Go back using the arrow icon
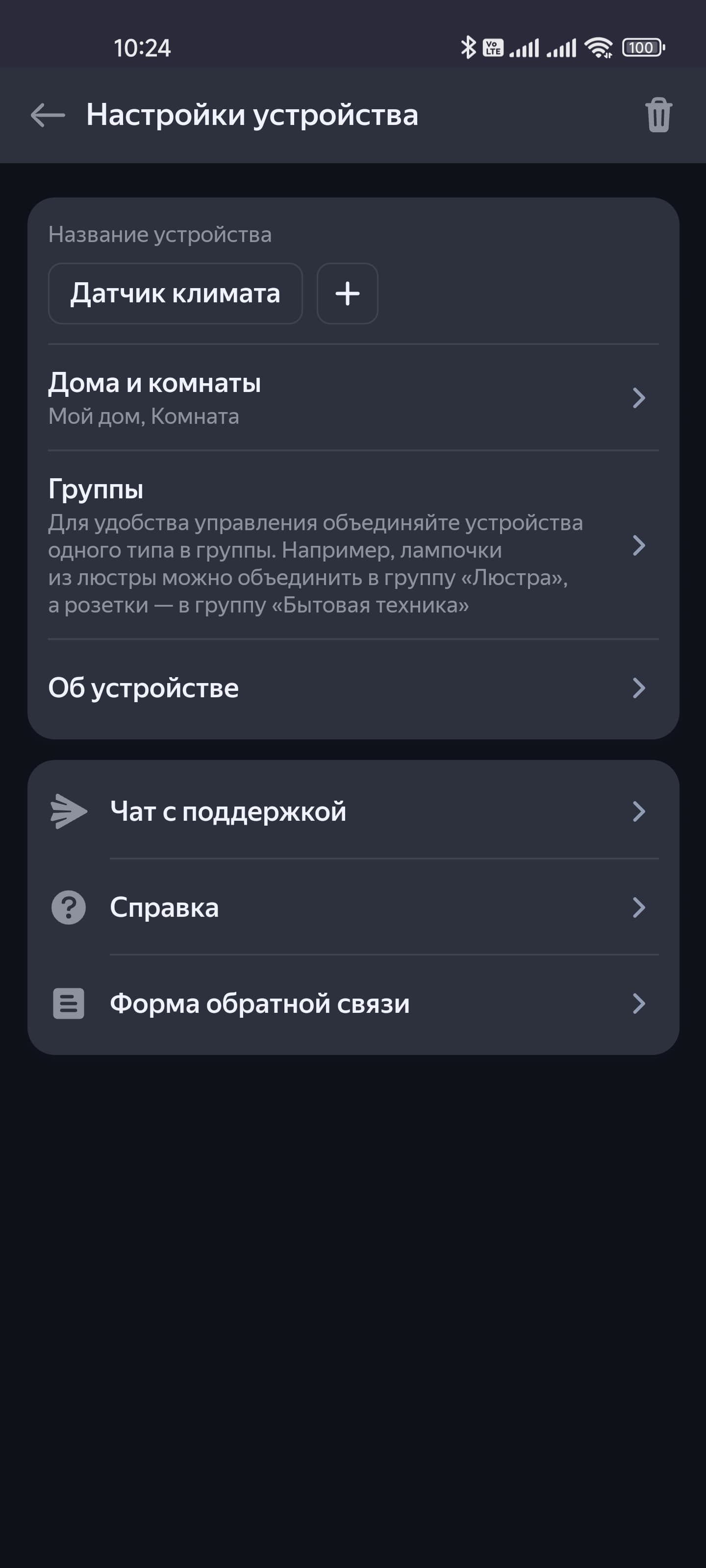 pyautogui.click(x=48, y=115)
